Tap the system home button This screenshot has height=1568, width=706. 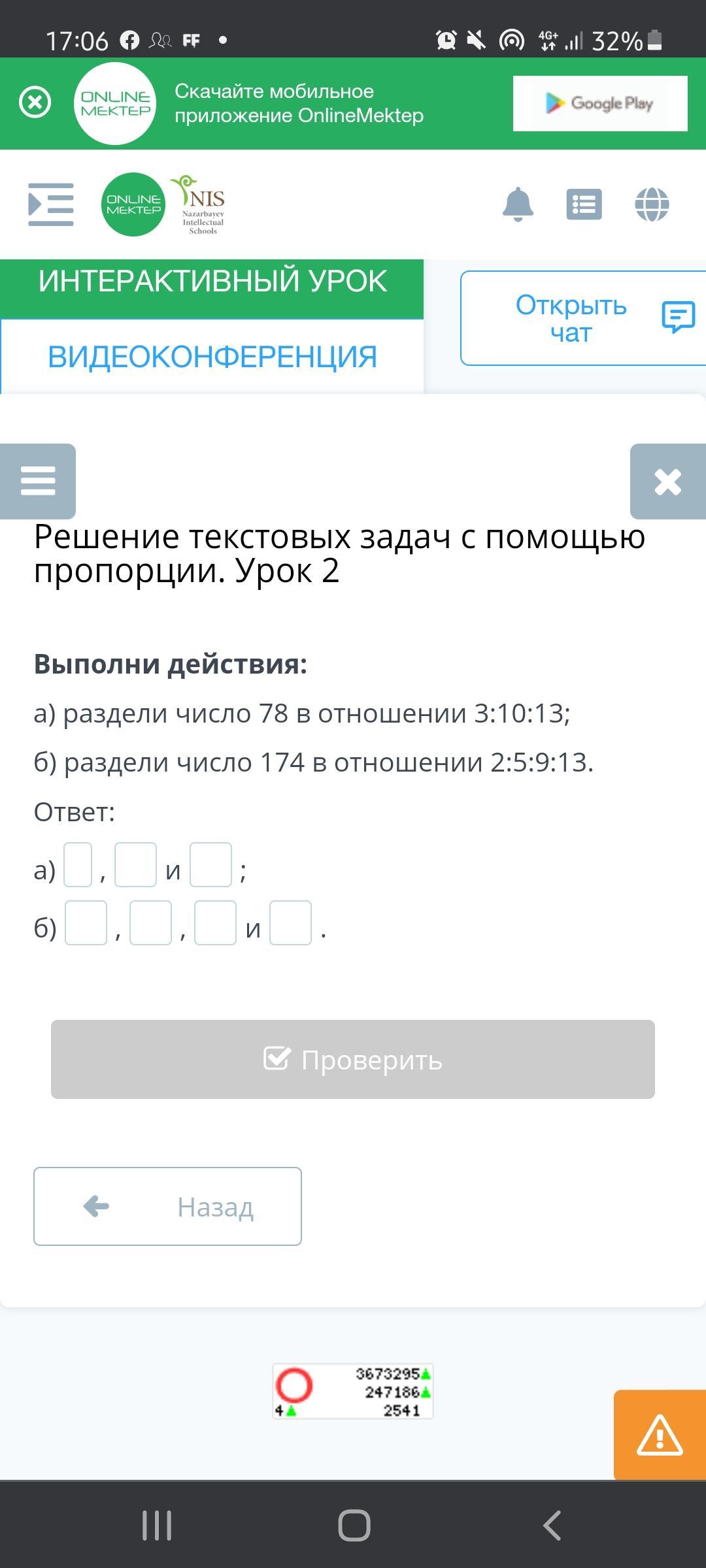point(354,1526)
